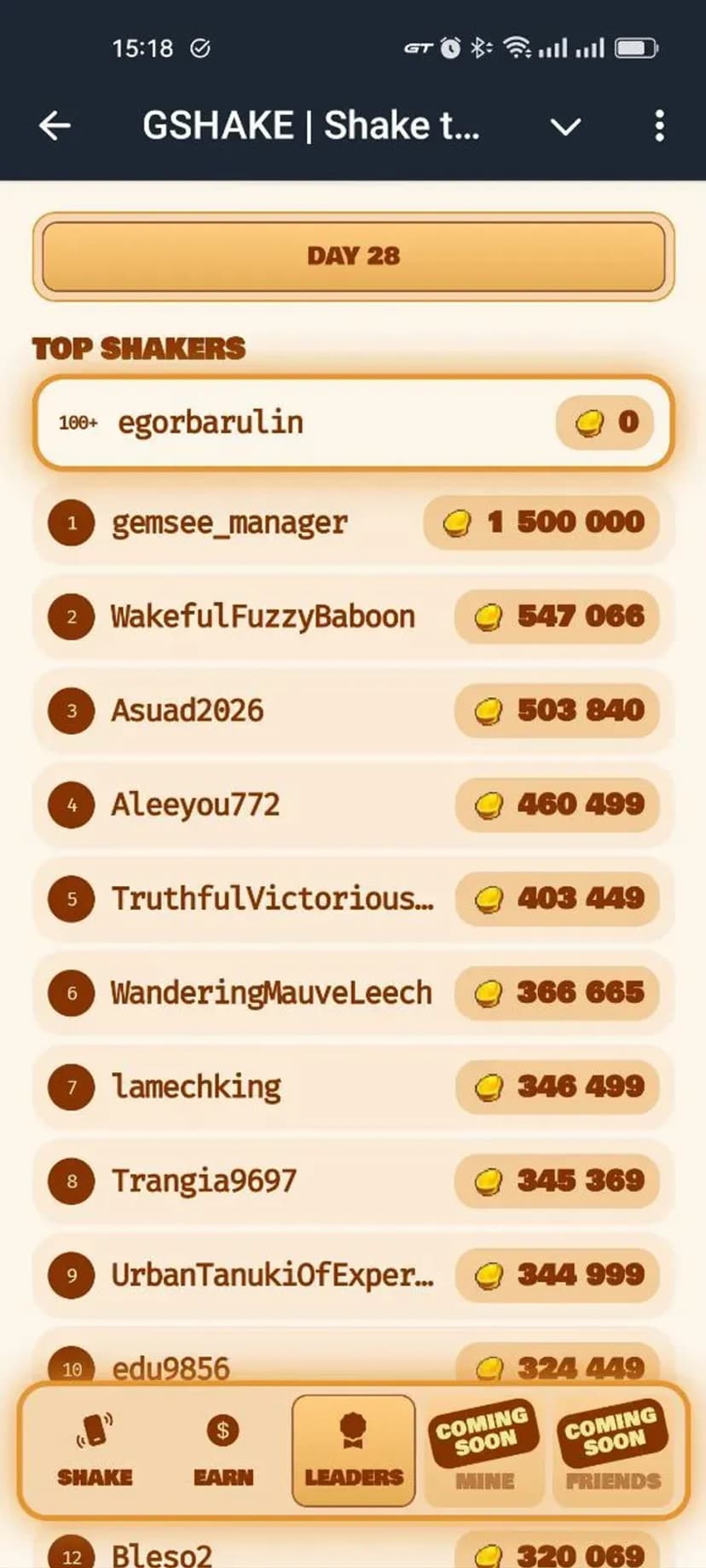
Task: Expand the GSHAKE title dropdown chevron
Action: pos(565,127)
